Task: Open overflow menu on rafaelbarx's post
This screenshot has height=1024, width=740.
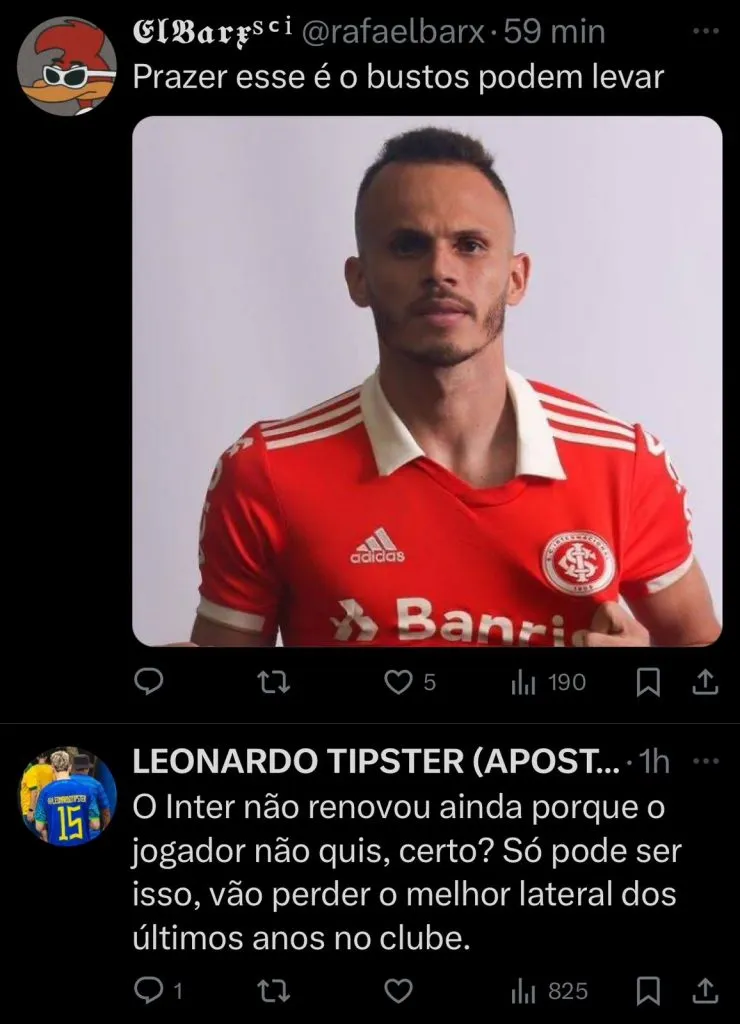Action: pos(705,32)
